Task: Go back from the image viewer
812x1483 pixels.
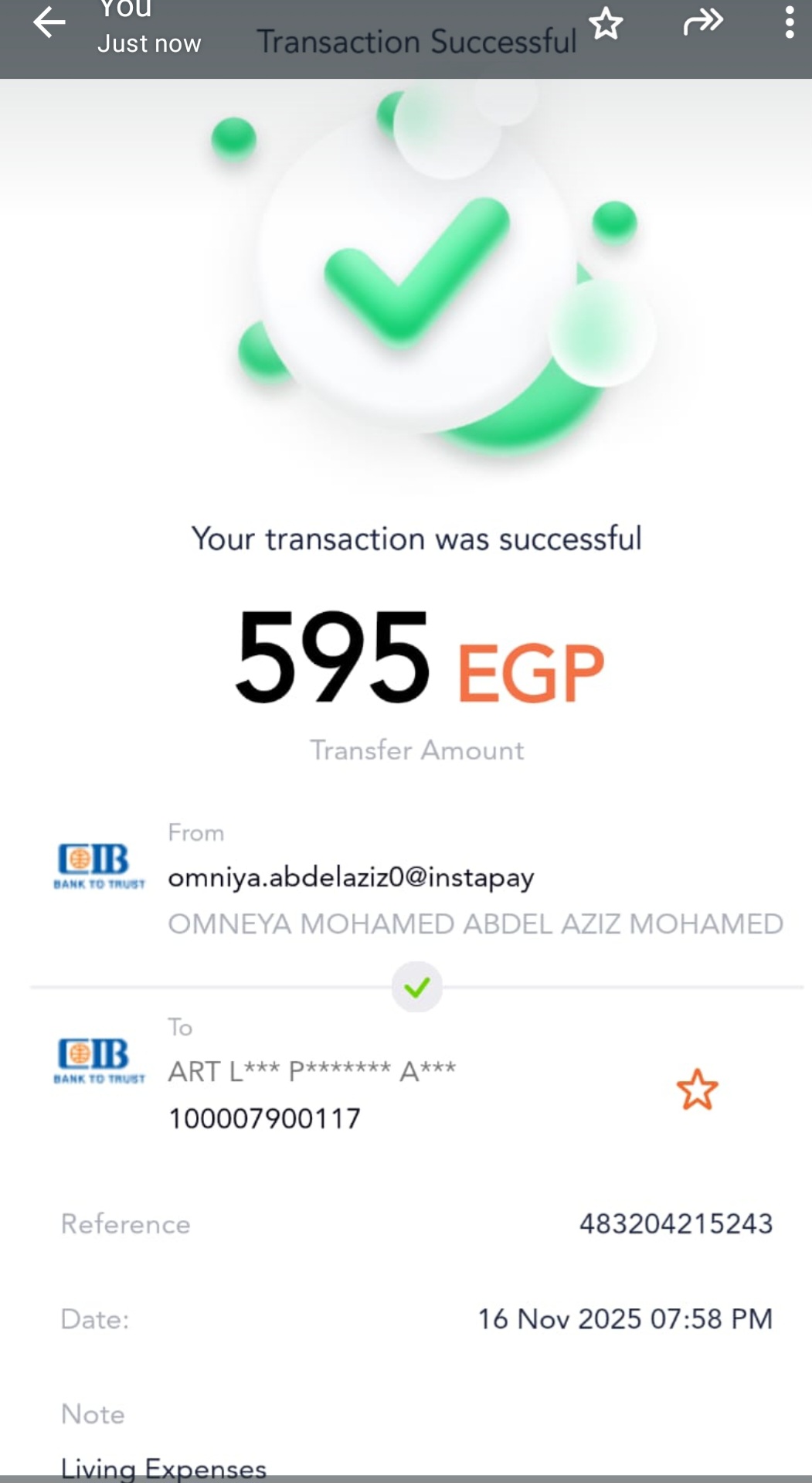Action: (49, 23)
